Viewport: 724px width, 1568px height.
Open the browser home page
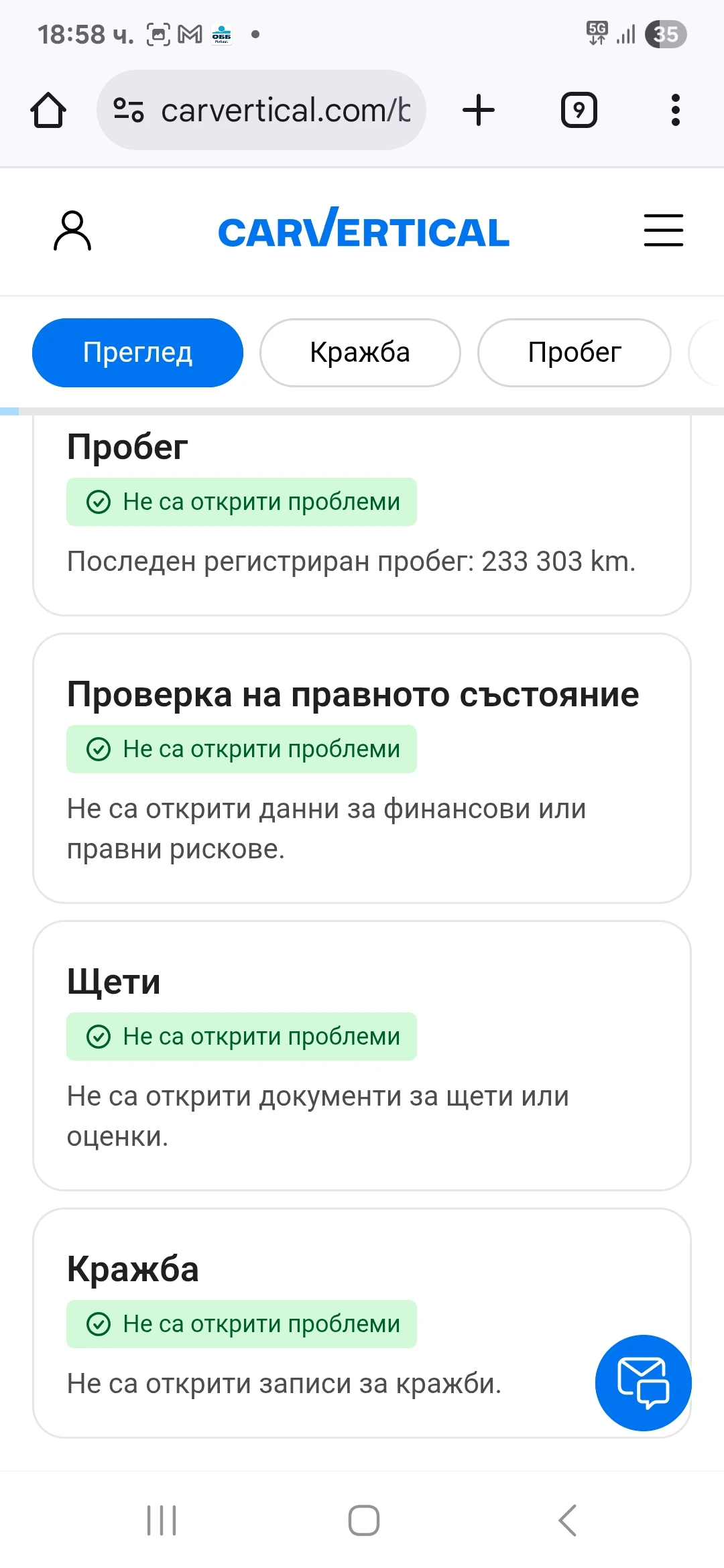click(48, 111)
